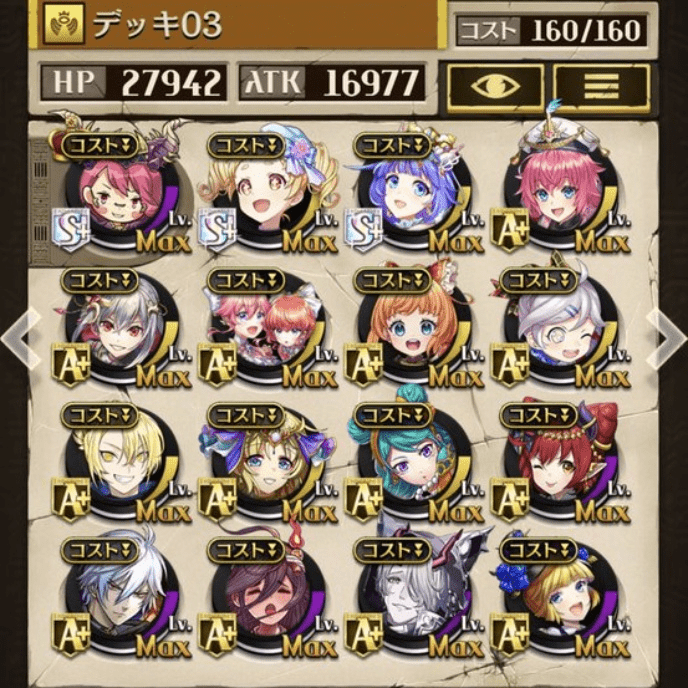Toggle the eye visibility button
The image size is (688, 688).
coord(495,86)
